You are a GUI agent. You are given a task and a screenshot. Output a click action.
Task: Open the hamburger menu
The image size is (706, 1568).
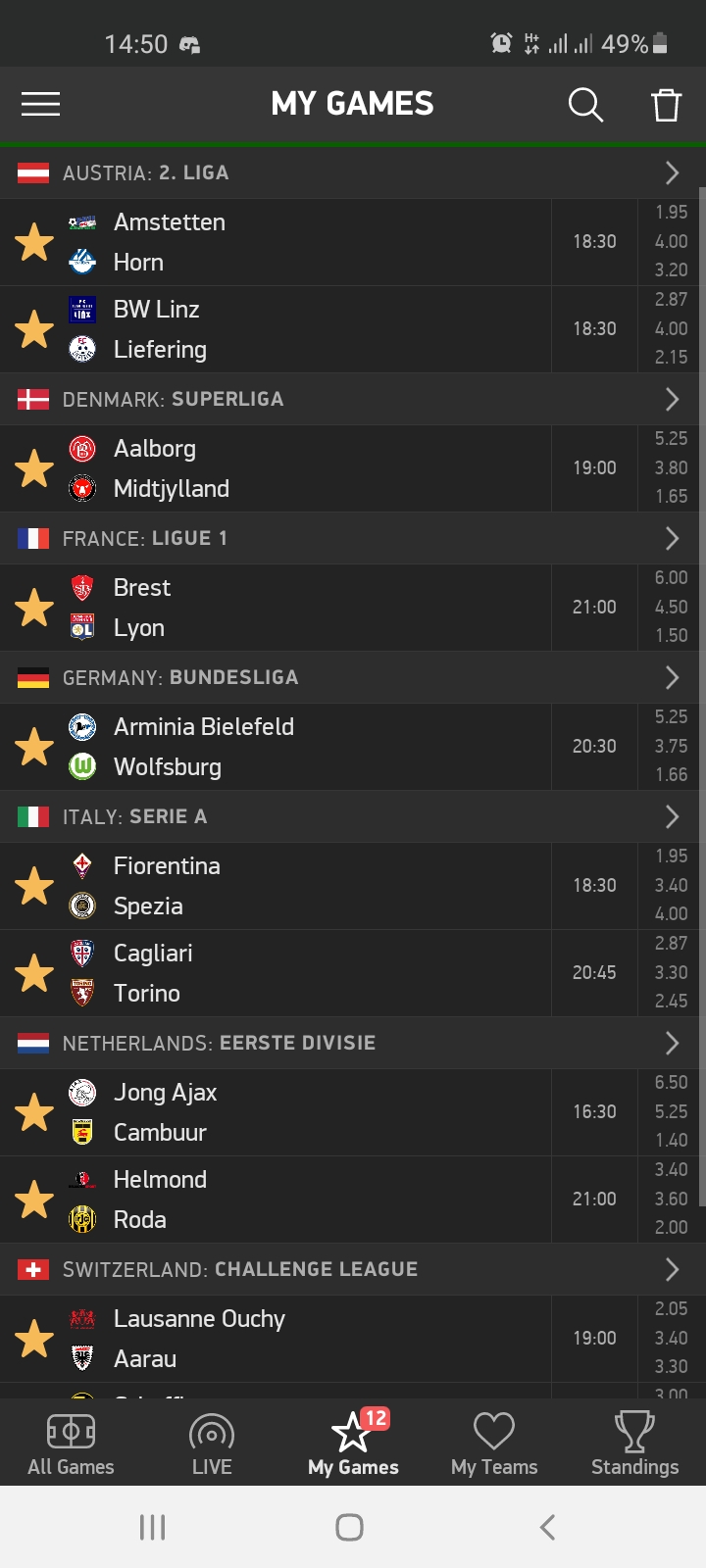click(41, 104)
